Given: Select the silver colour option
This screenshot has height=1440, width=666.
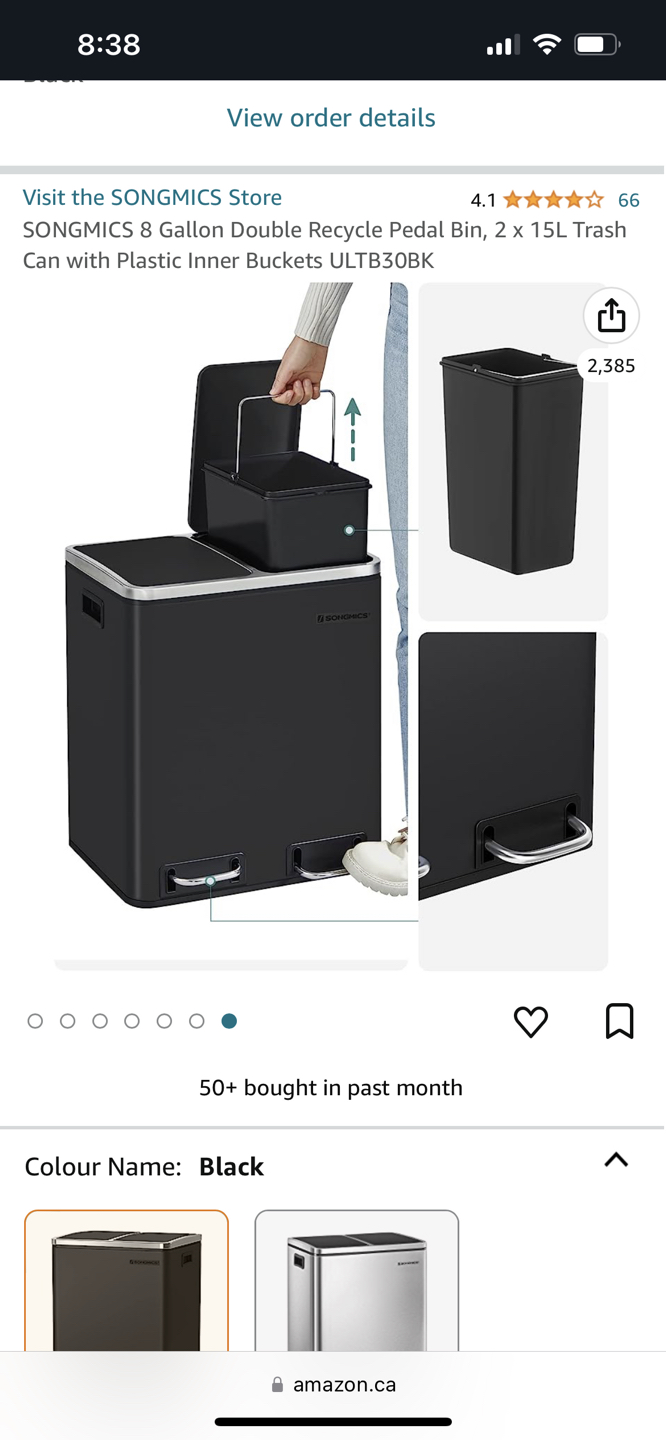Looking at the screenshot, I should click(356, 1285).
